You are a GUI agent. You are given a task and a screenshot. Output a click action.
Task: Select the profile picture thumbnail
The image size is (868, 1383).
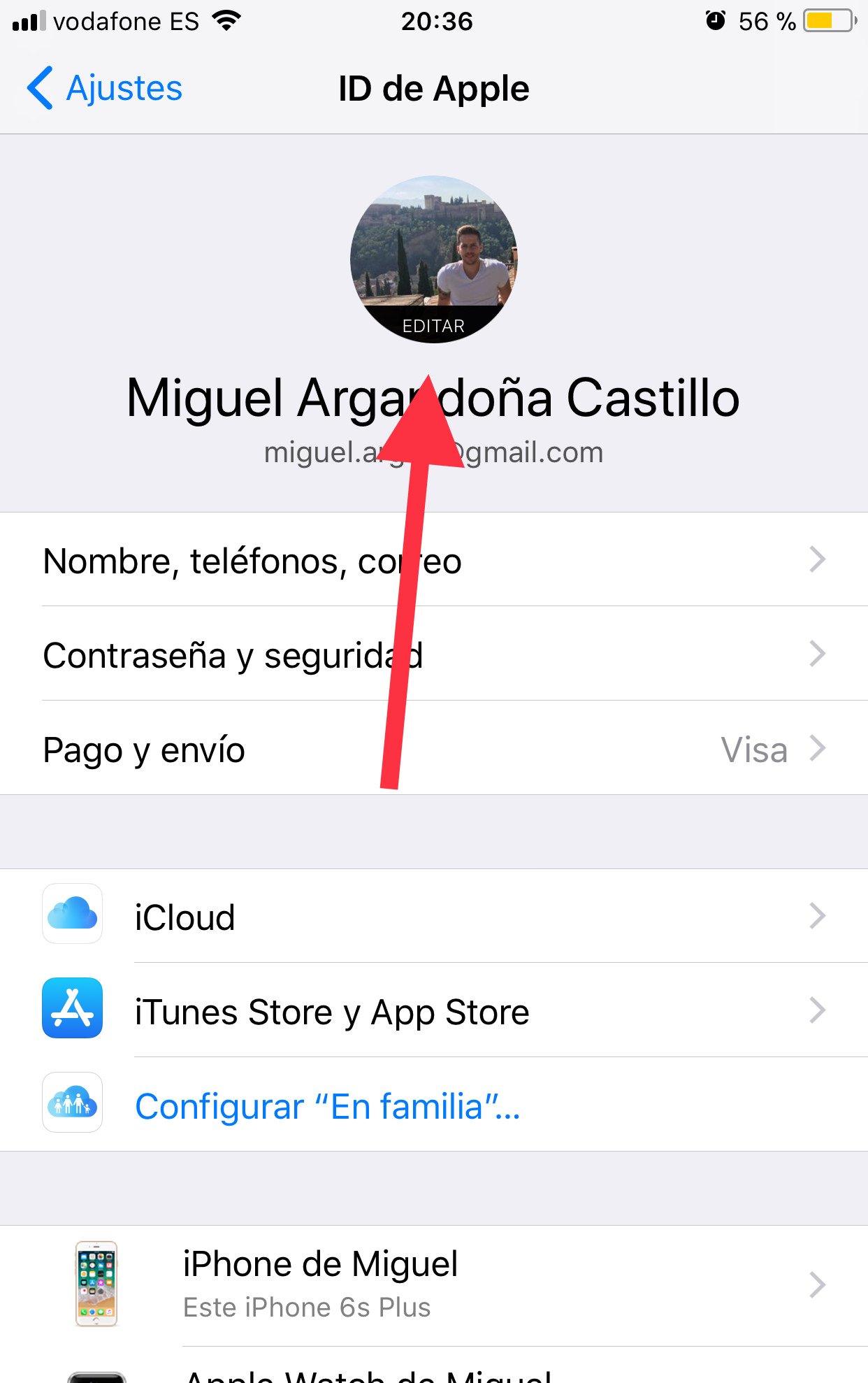433,259
